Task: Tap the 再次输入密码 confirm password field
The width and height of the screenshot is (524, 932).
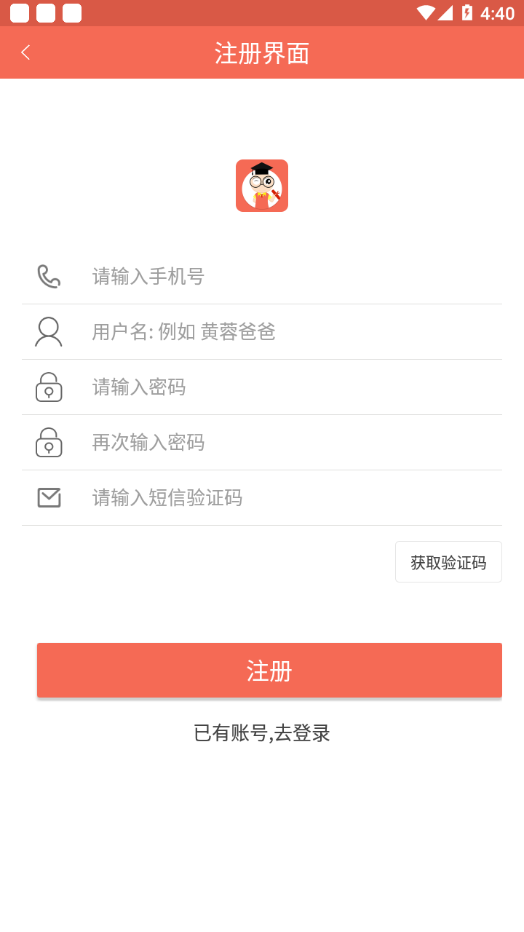Action: (296, 442)
